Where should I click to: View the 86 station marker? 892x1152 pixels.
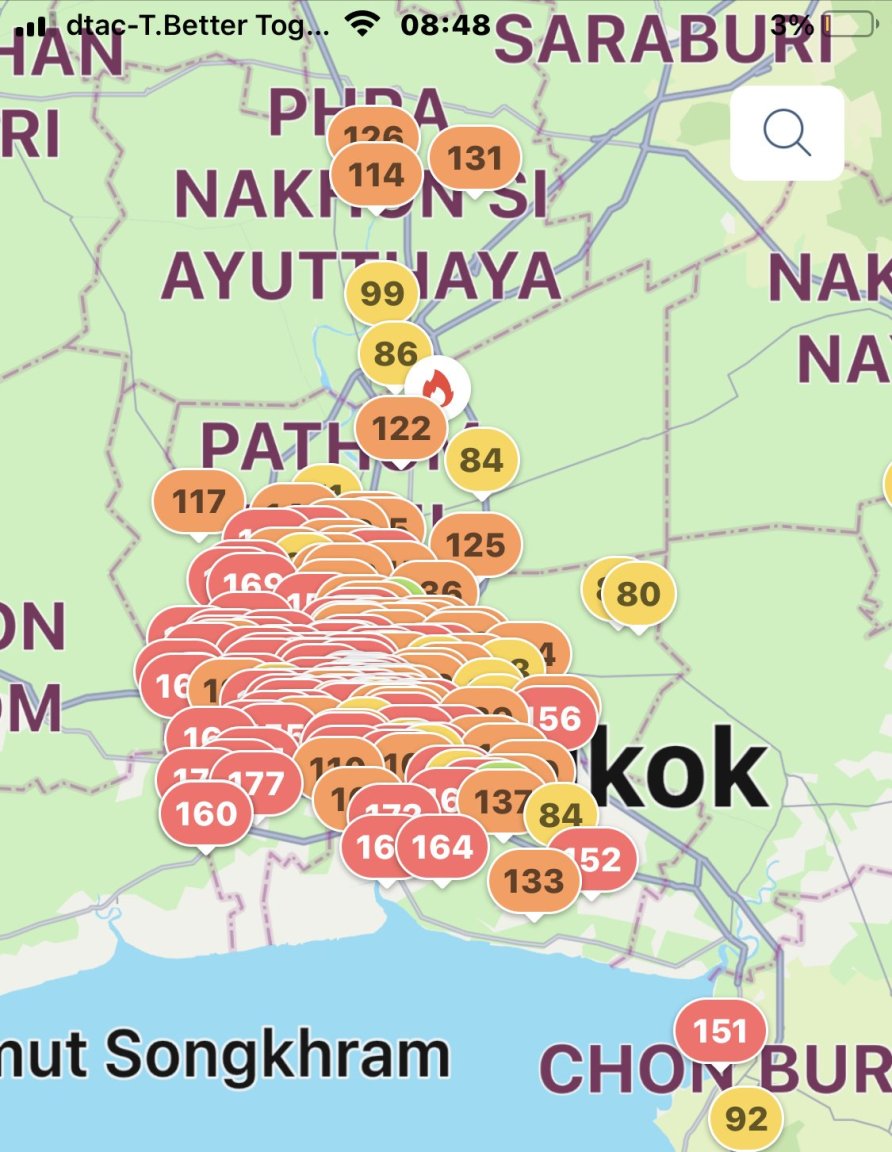[394, 354]
